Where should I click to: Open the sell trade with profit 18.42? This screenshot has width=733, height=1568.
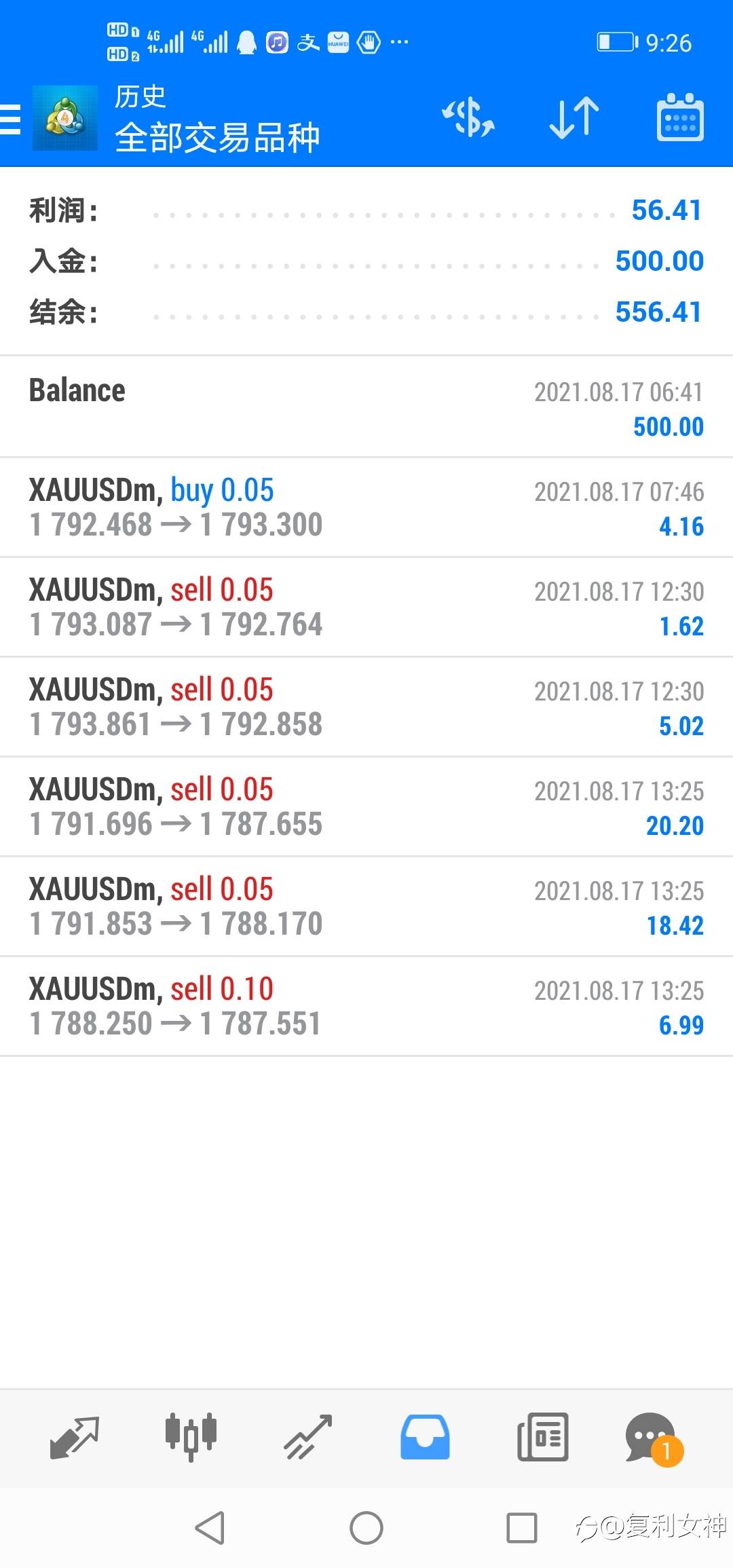tap(366, 906)
